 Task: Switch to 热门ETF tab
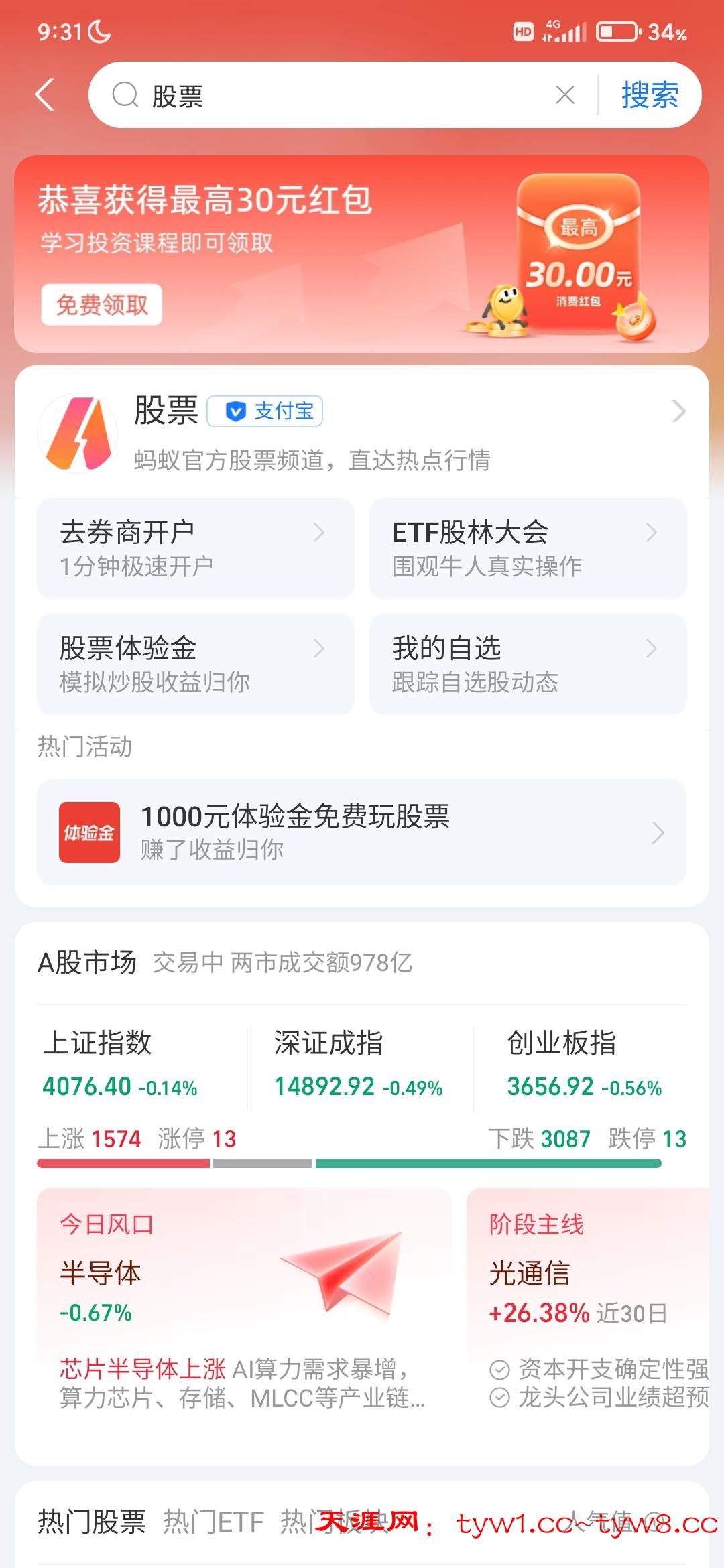(213, 1522)
